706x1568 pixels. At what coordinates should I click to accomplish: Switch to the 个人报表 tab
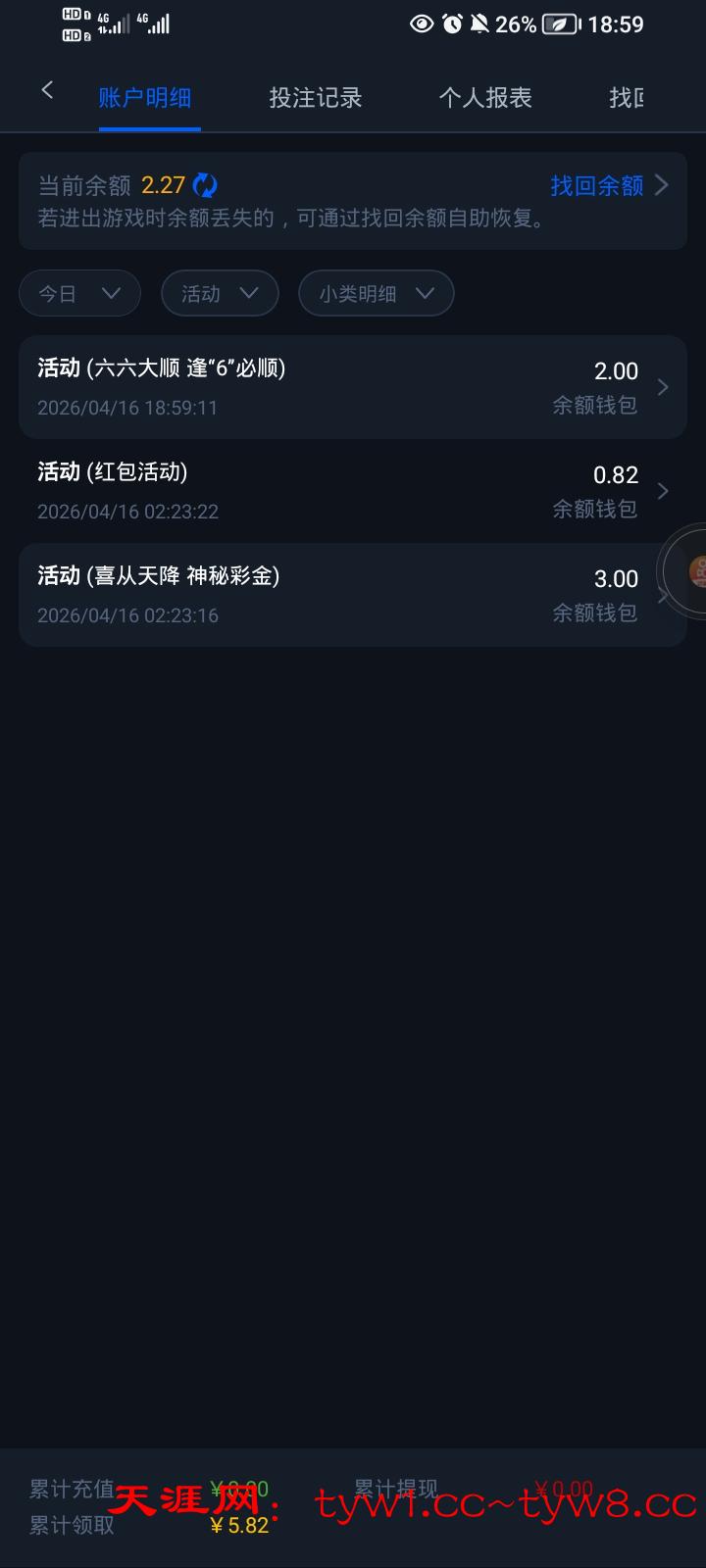click(x=485, y=98)
